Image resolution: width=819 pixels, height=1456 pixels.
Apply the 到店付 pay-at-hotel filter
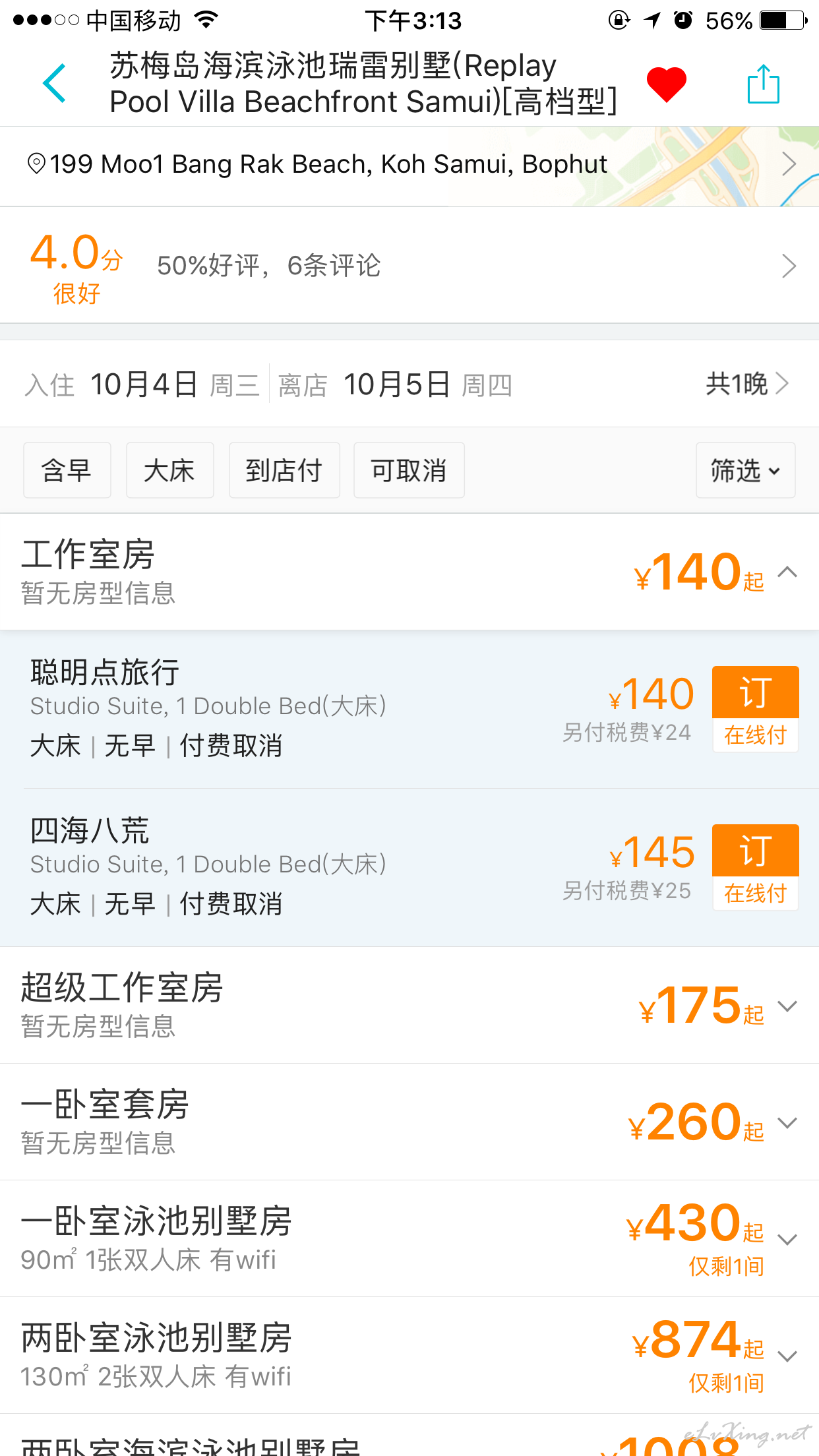(284, 470)
